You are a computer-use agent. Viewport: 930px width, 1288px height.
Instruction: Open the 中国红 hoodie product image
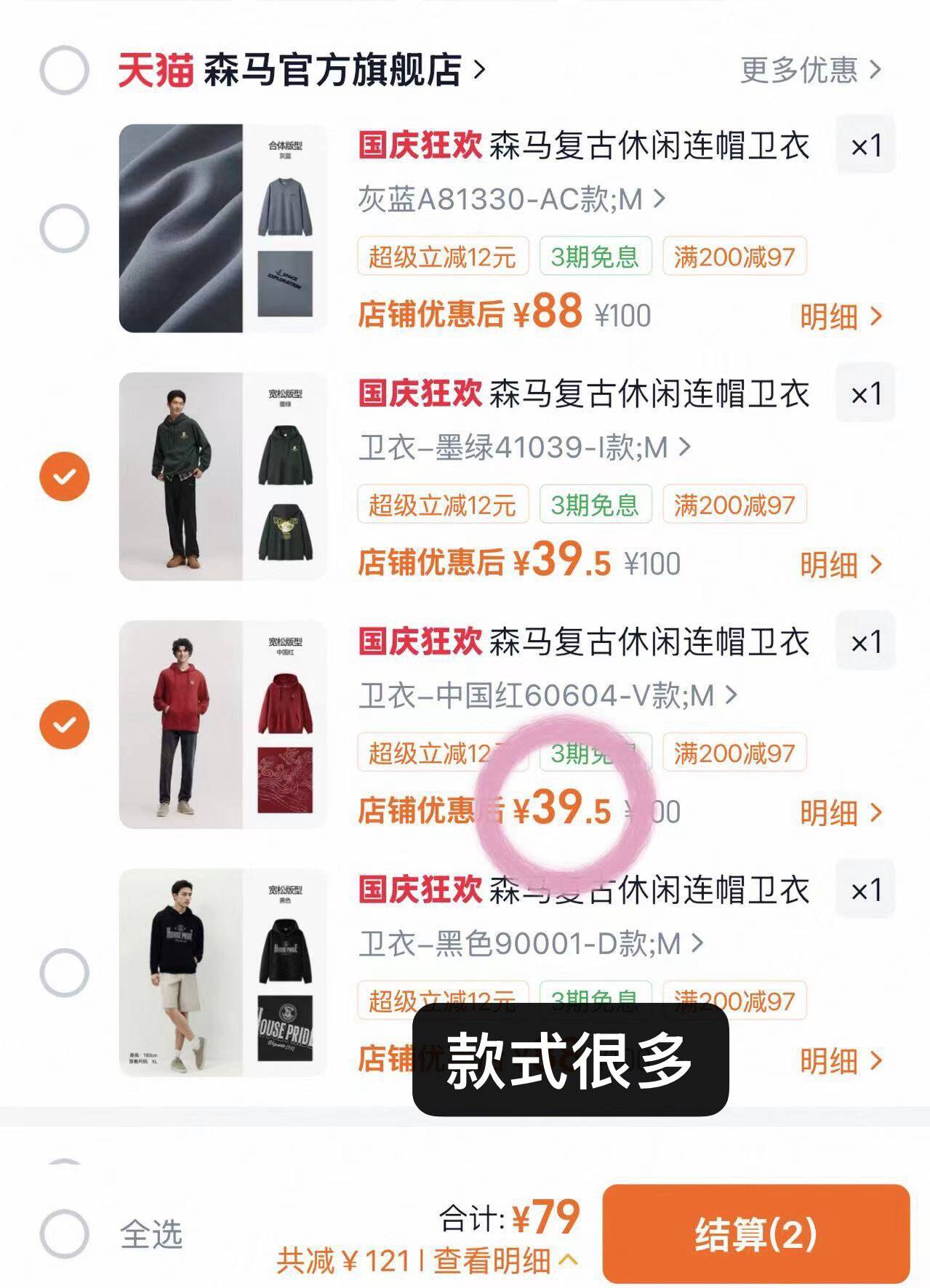coord(223,724)
